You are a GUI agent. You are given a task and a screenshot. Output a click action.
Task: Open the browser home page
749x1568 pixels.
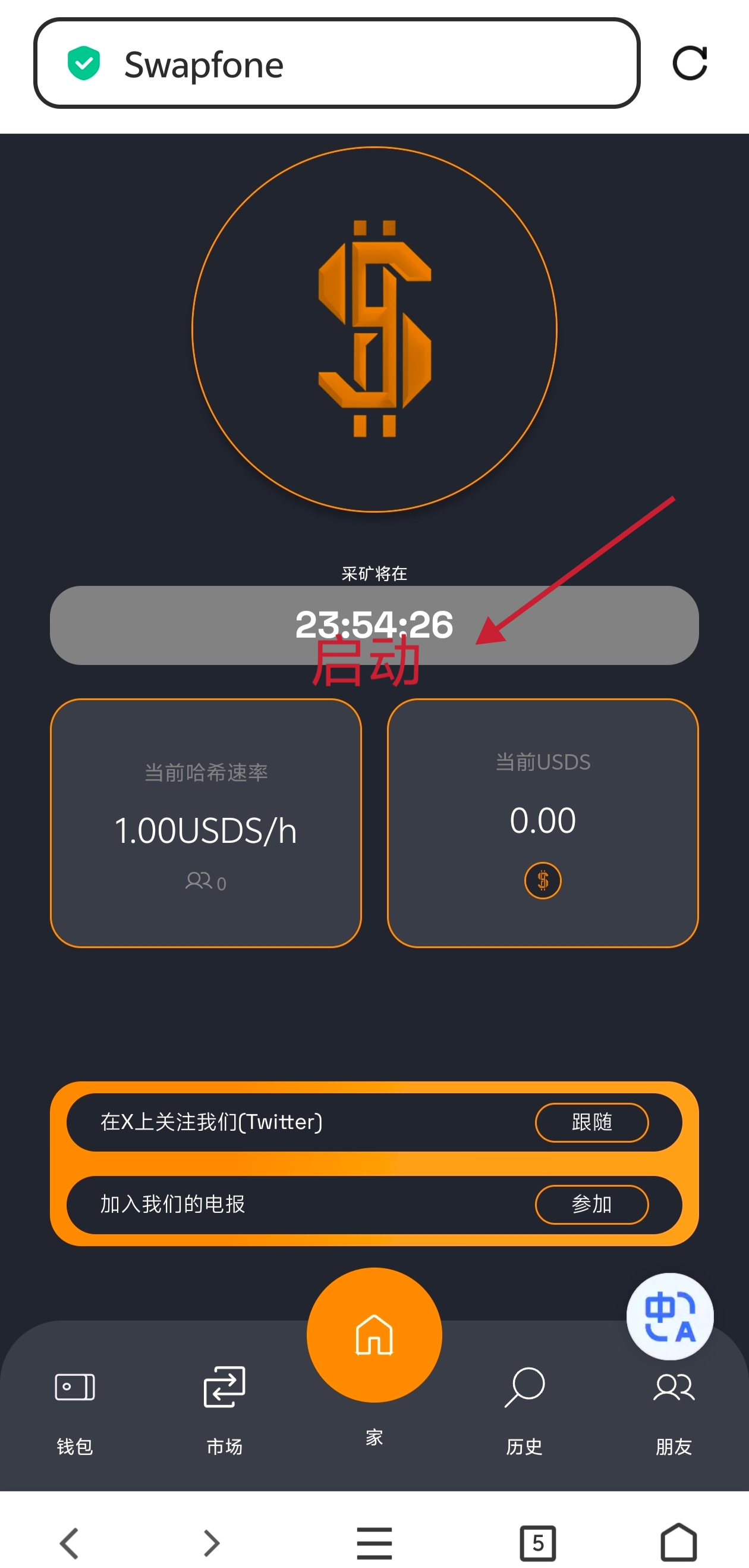pyautogui.click(x=678, y=1542)
